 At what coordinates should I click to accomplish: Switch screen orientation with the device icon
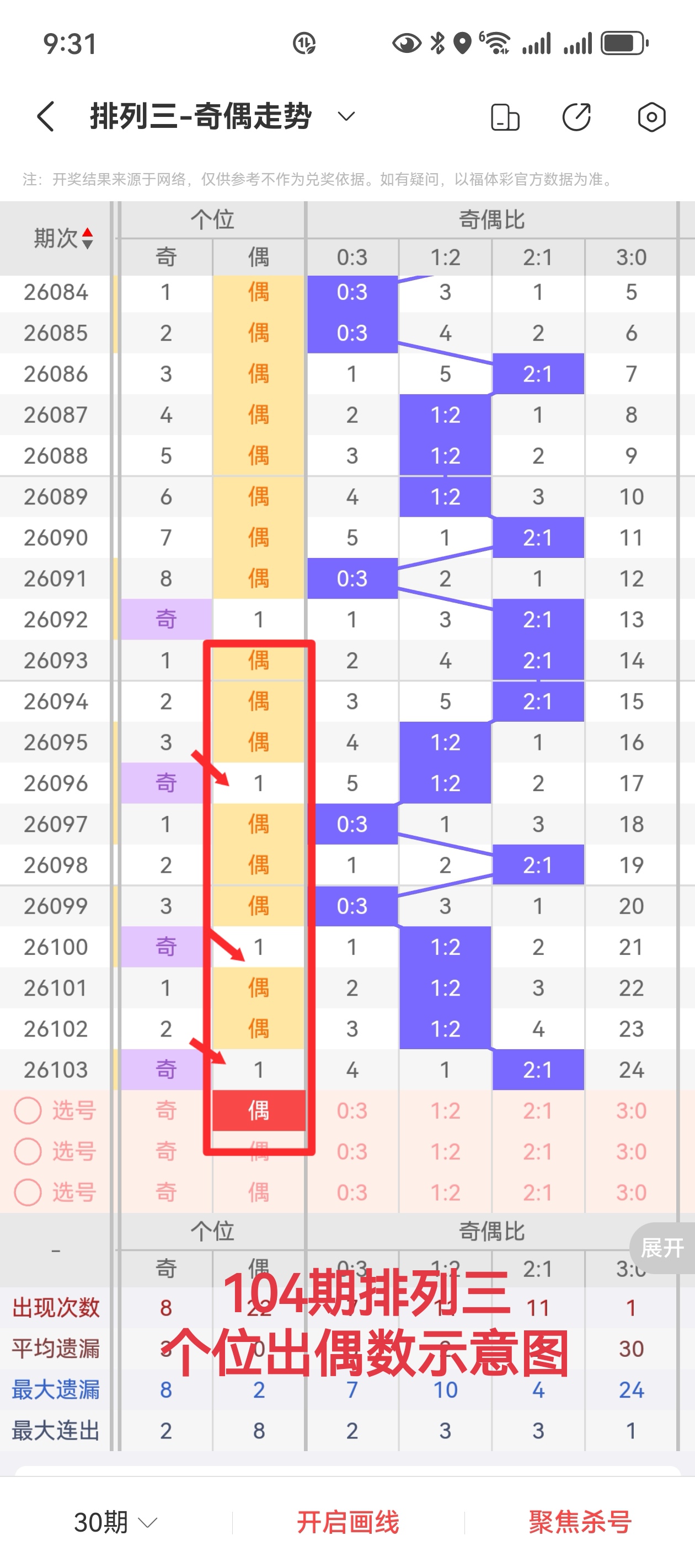click(504, 117)
